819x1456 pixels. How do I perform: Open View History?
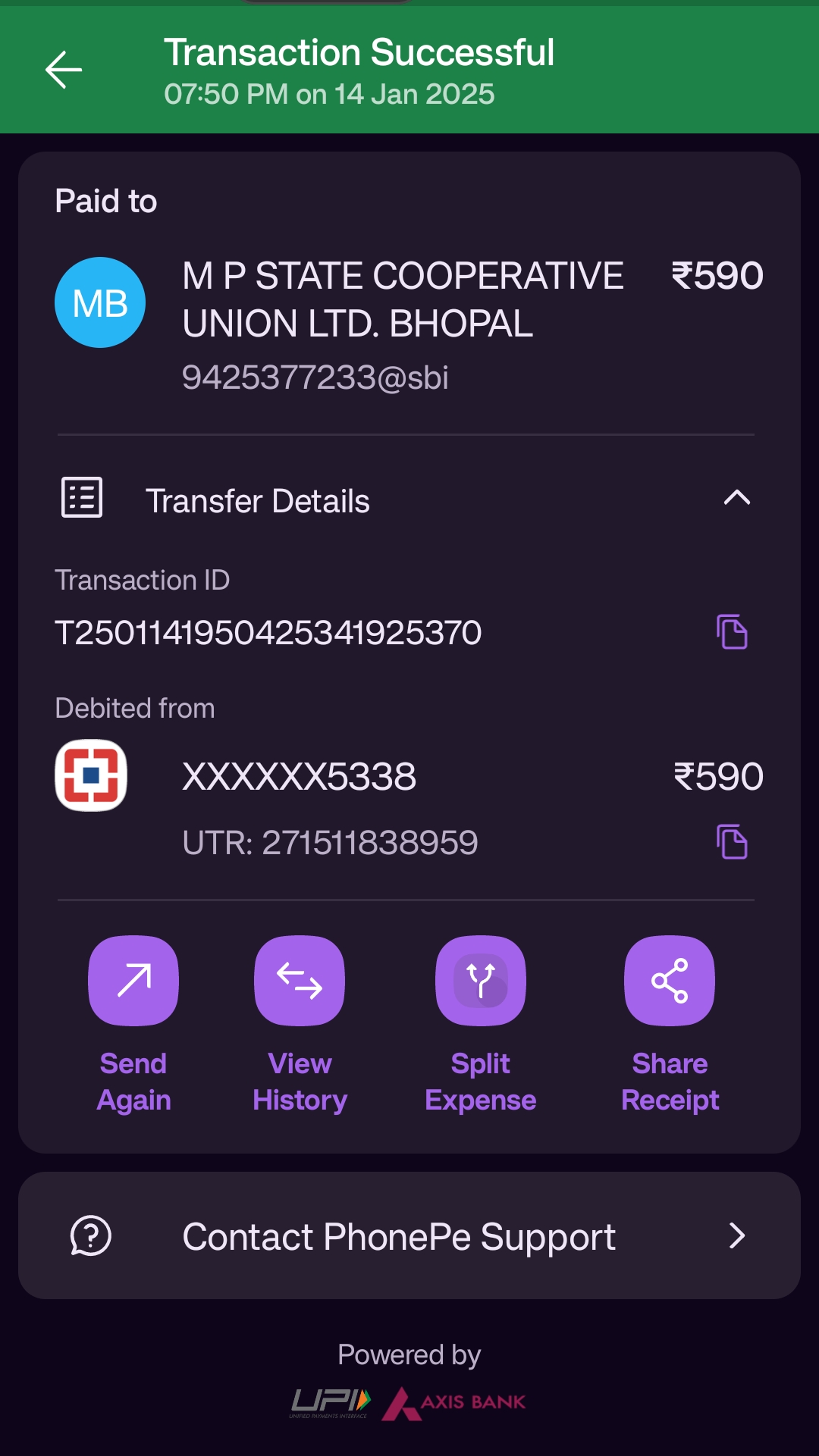[x=300, y=1025]
